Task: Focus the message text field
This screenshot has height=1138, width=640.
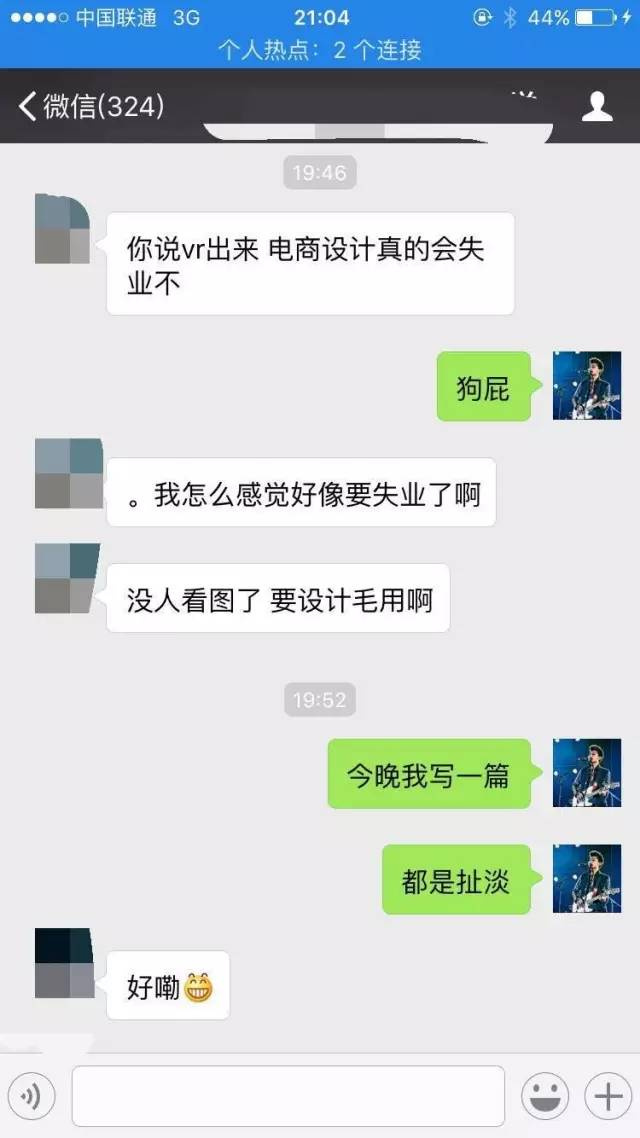Action: [288, 1096]
